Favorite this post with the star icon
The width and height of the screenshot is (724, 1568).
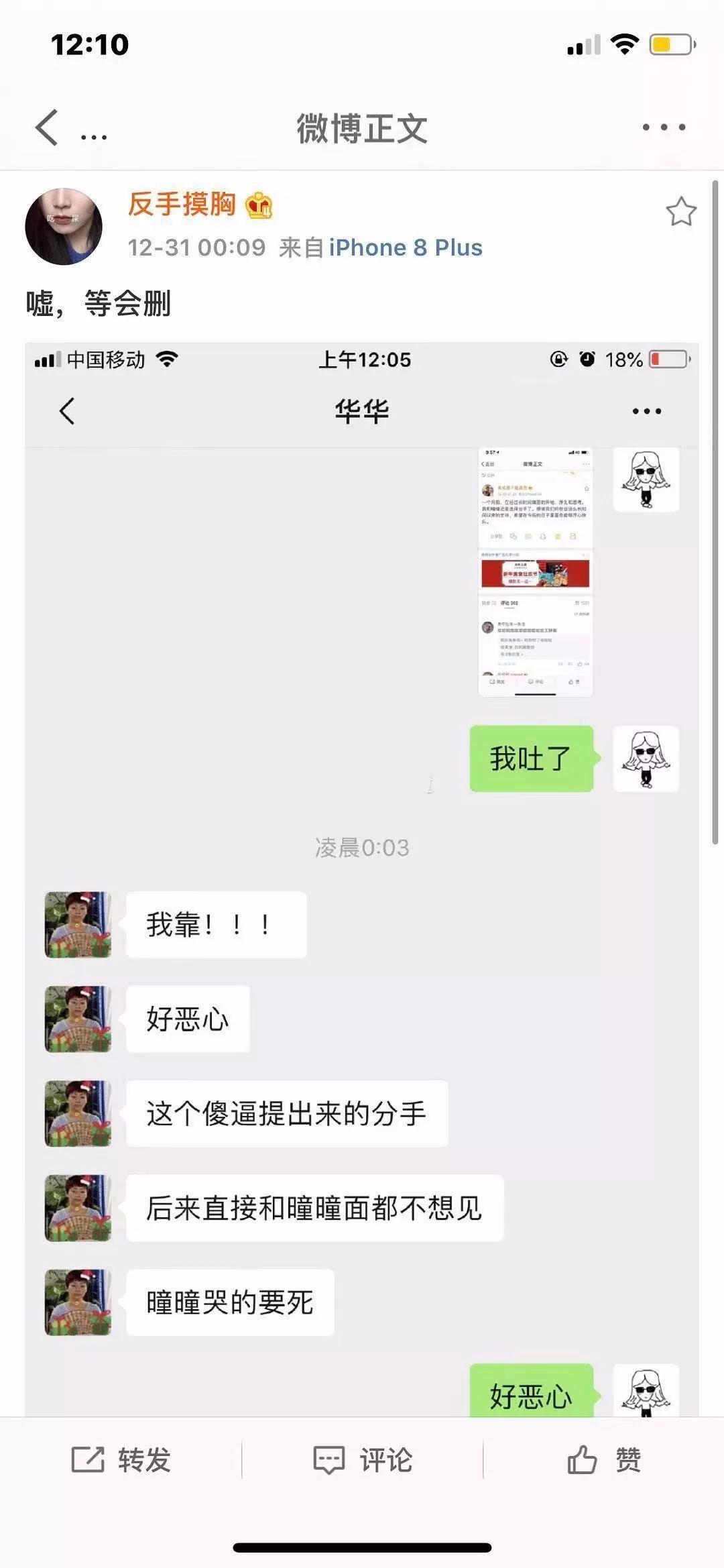coord(680,212)
